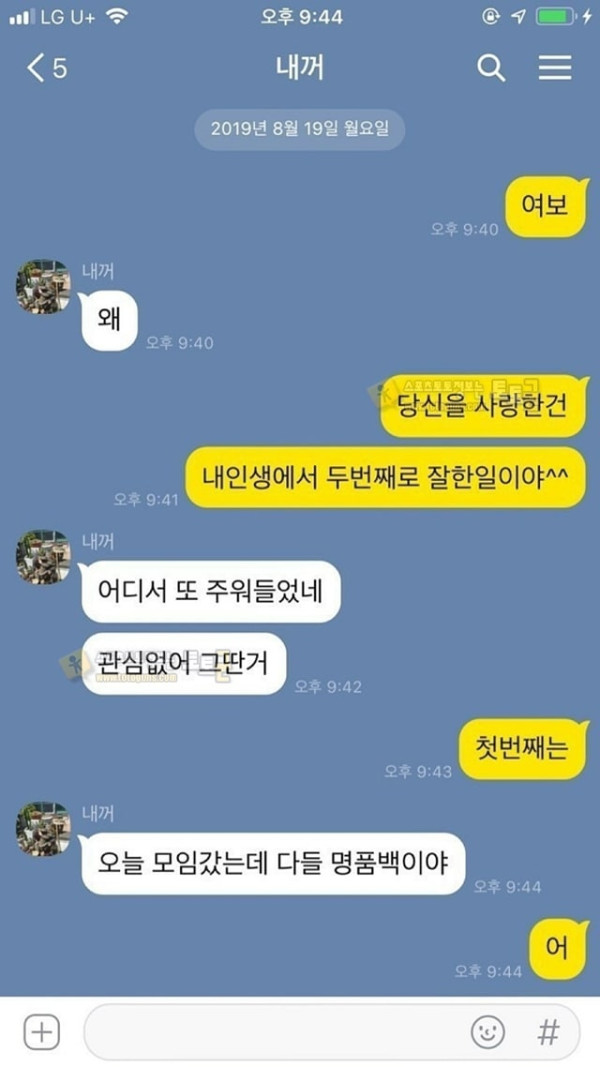The width and height of the screenshot is (600, 1067).
Task: Open the chat room hamburger menu
Action: 555,67
